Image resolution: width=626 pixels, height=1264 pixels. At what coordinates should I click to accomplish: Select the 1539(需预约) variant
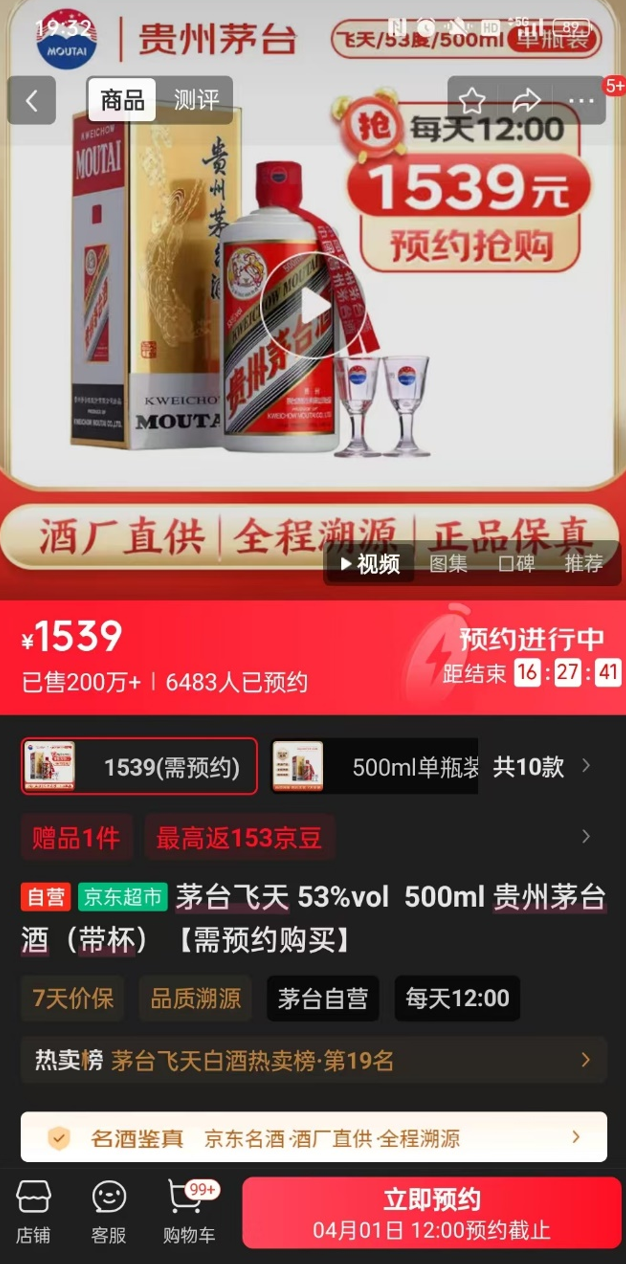(140, 767)
